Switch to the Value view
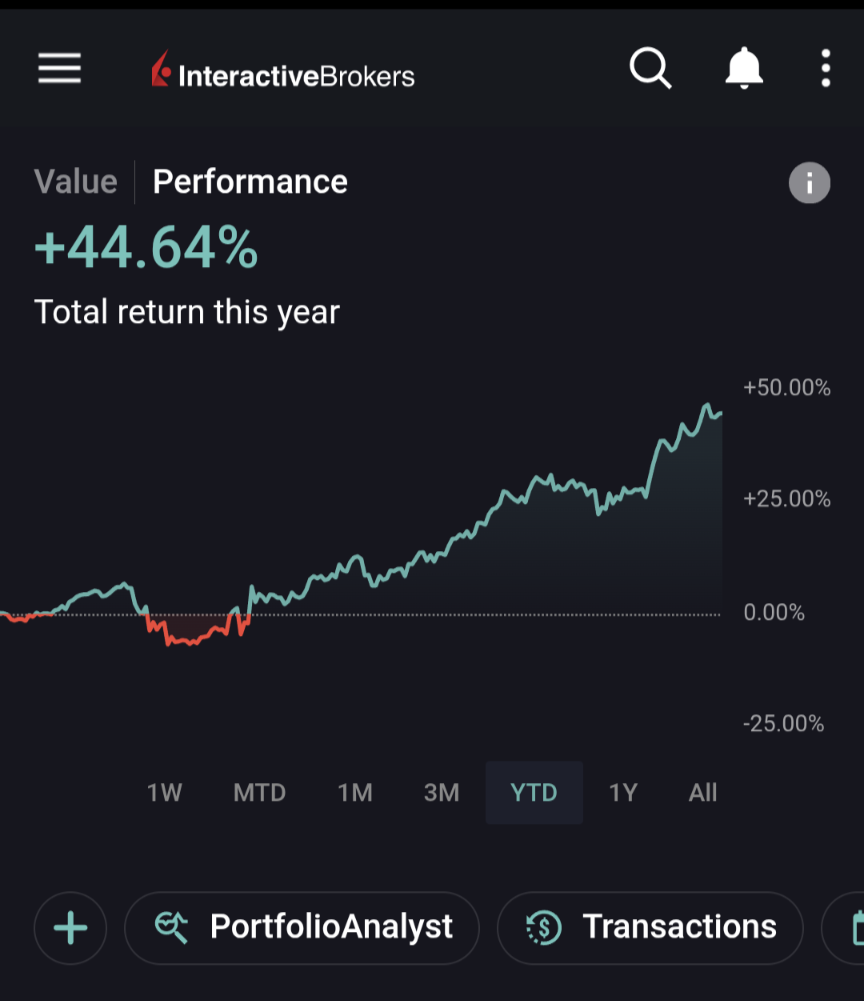 tap(76, 182)
